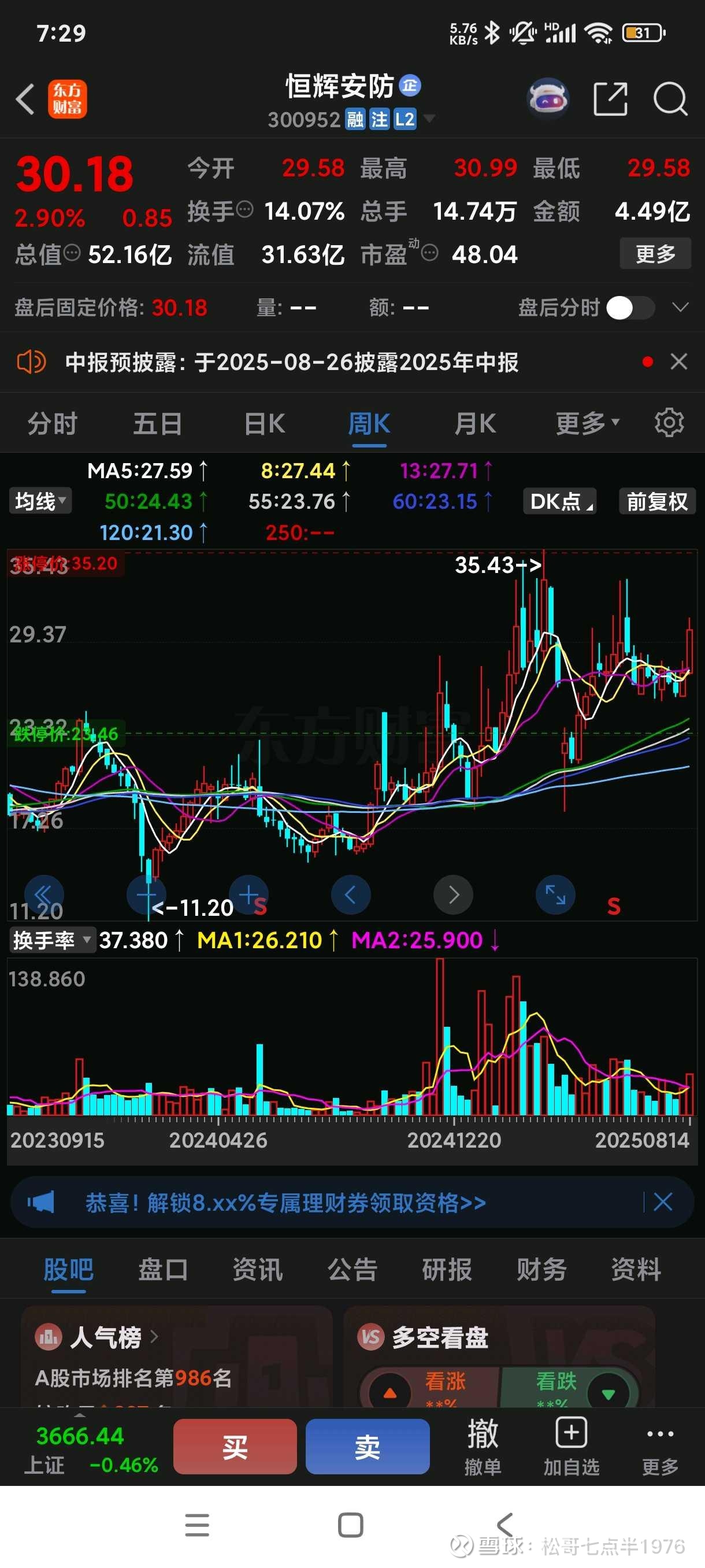
Task: Switch to the 日K chart tab
Action: 265,423
